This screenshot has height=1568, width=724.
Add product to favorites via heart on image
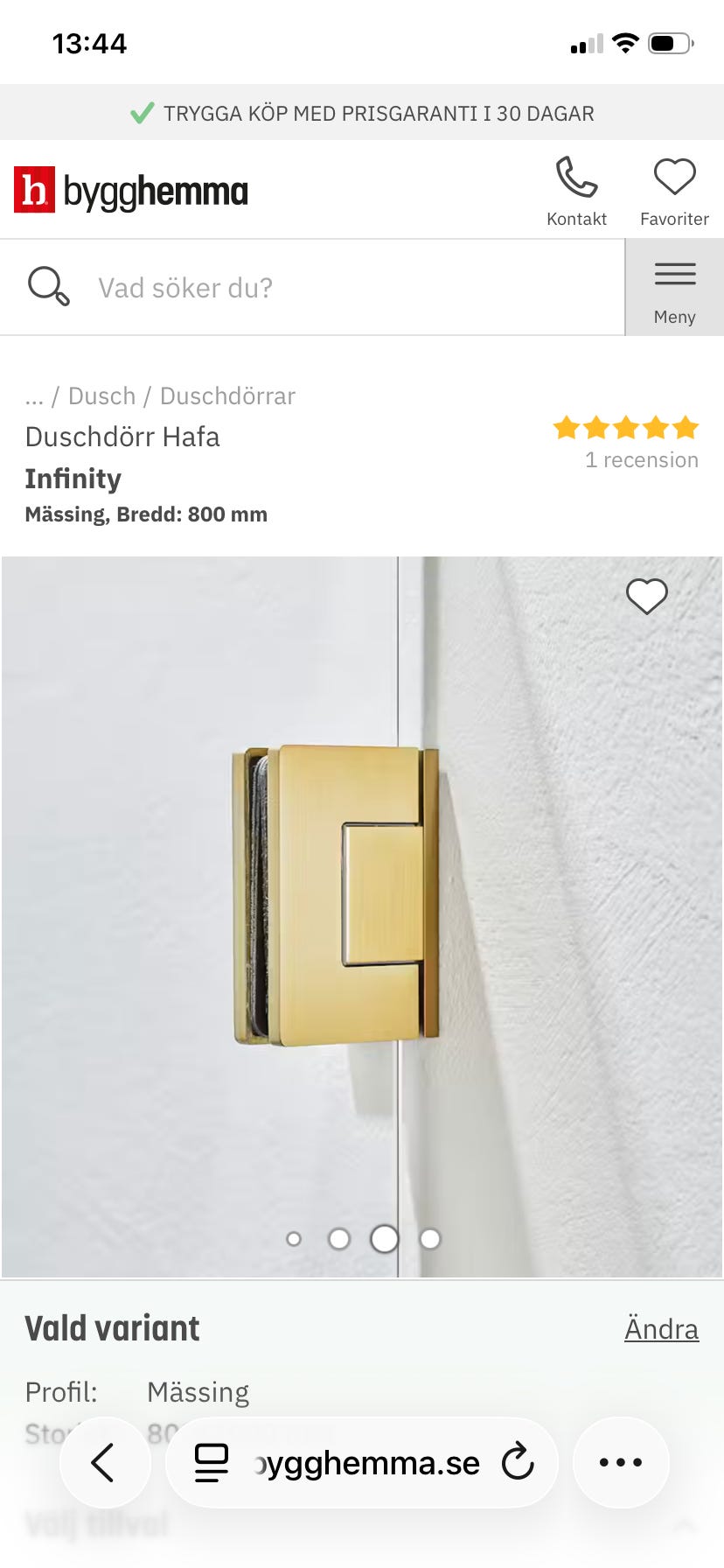pyautogui.click(x=647, y=597)
